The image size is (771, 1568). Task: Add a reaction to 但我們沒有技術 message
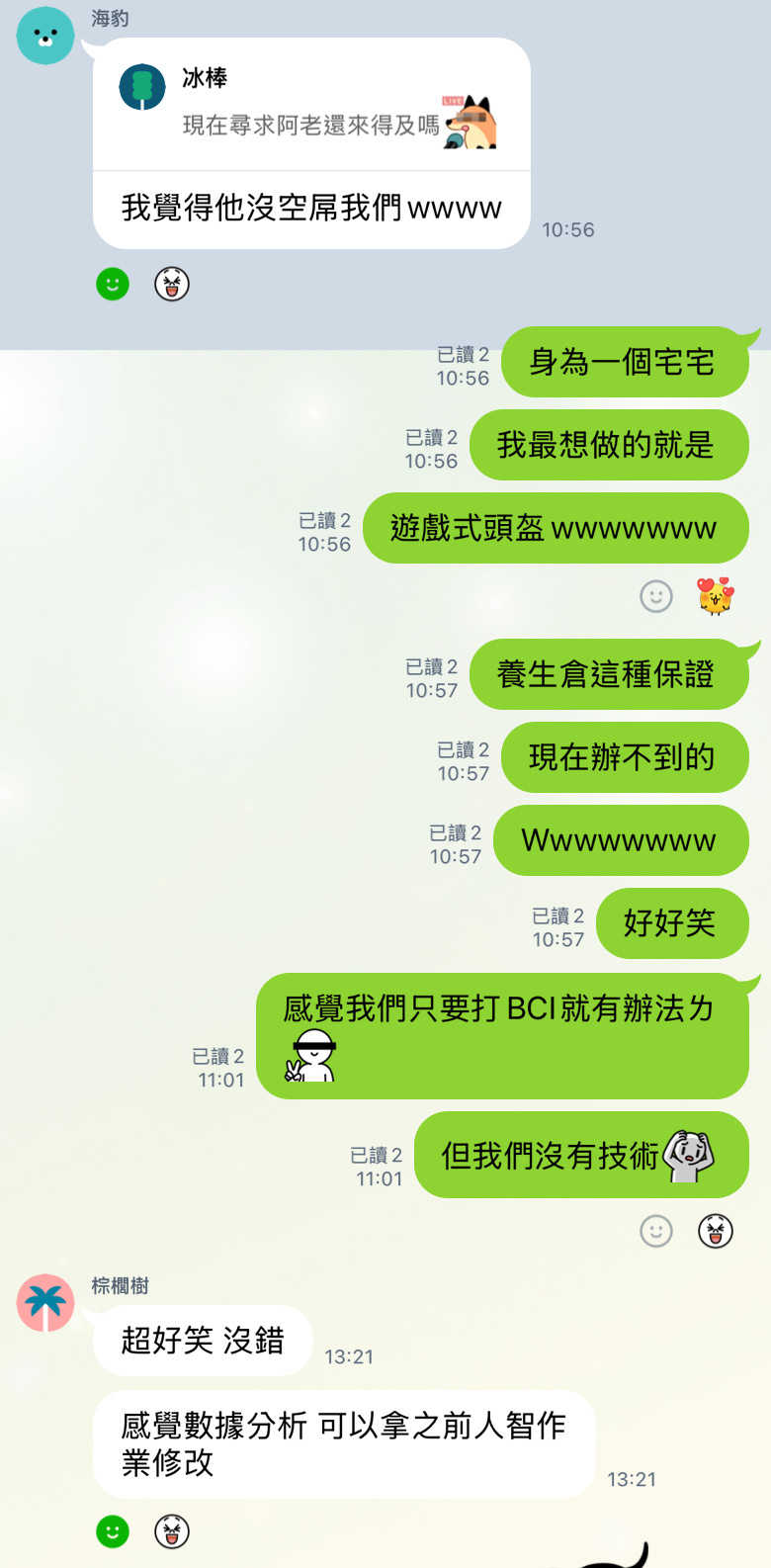[x=656, y=1231]
